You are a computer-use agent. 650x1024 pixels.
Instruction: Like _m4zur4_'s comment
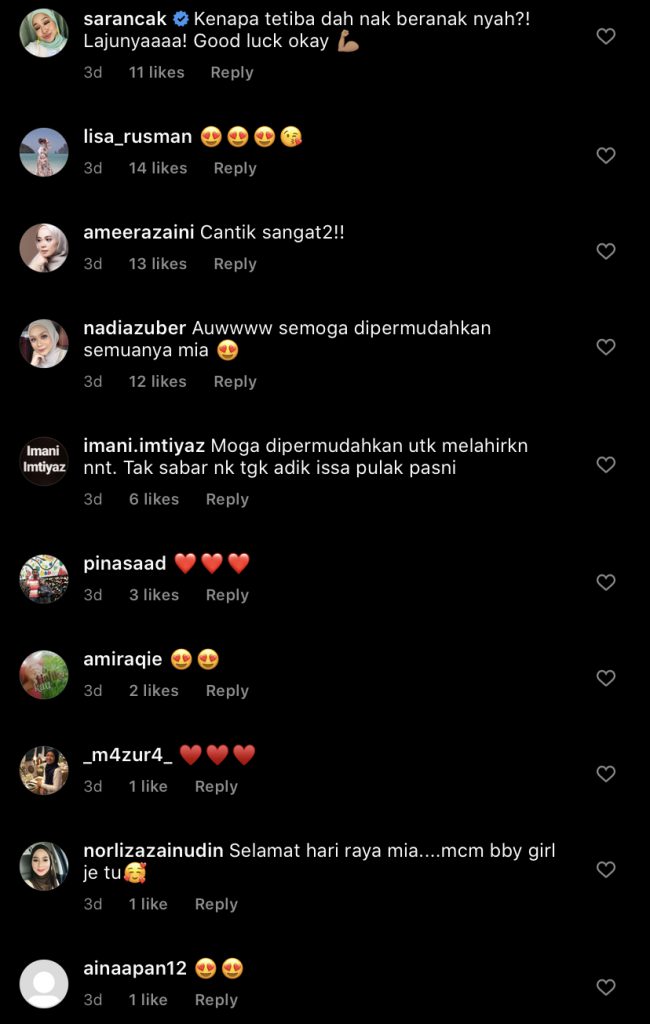(x=605, y=774)
